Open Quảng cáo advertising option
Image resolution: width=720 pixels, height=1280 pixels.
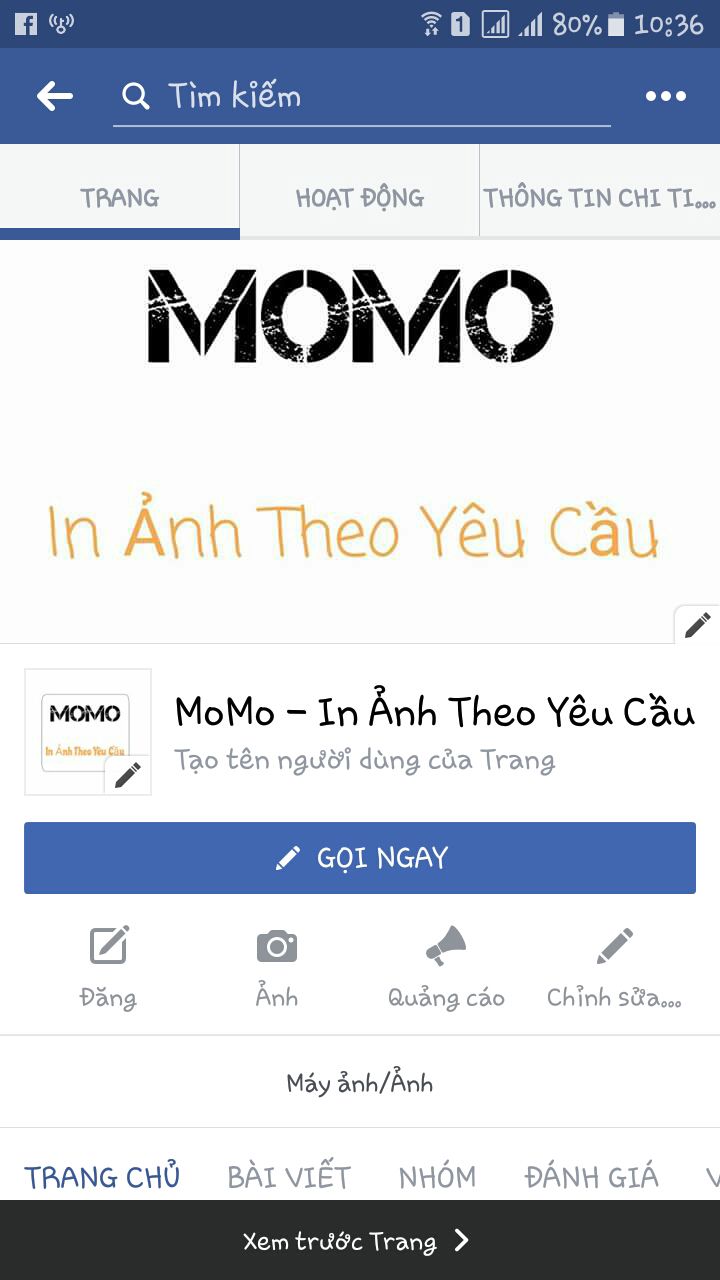pos(446,967)
